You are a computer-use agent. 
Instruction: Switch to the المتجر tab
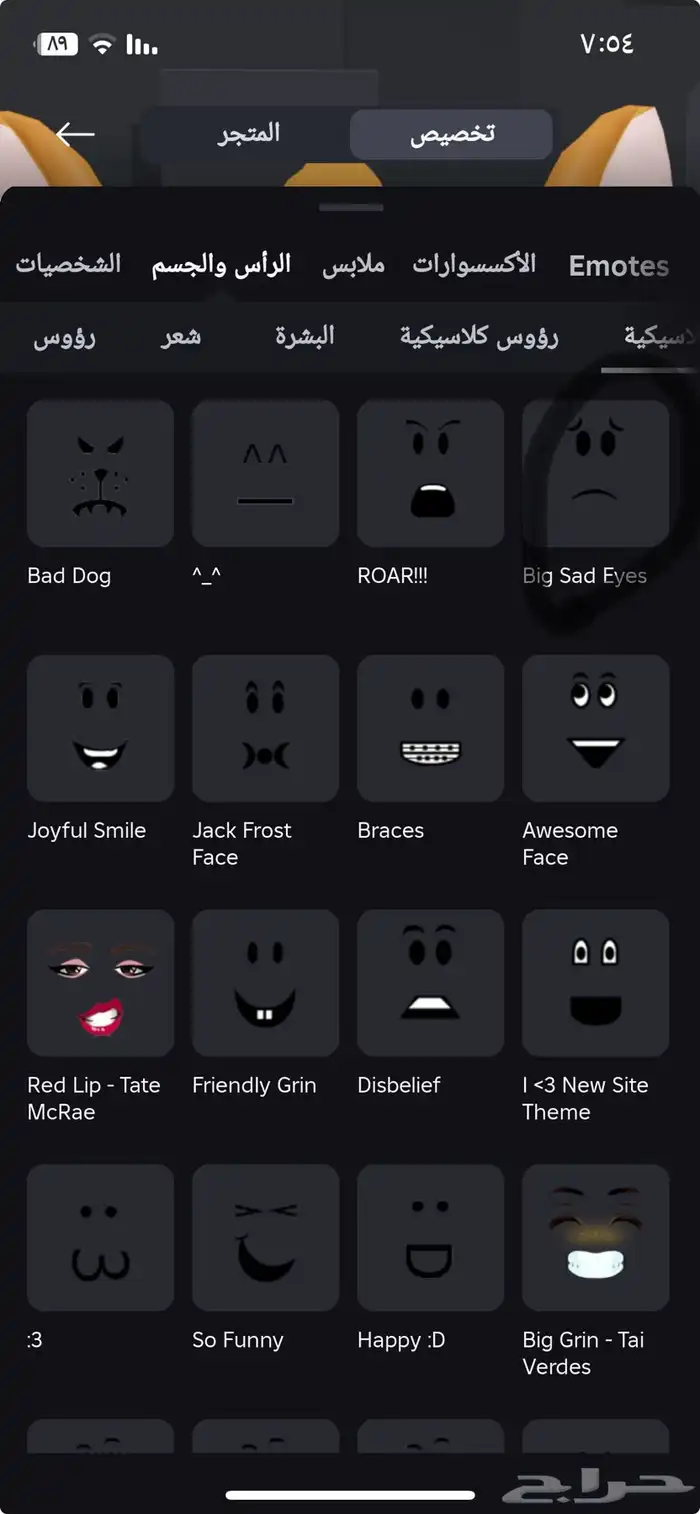click(x=249, y=134)
